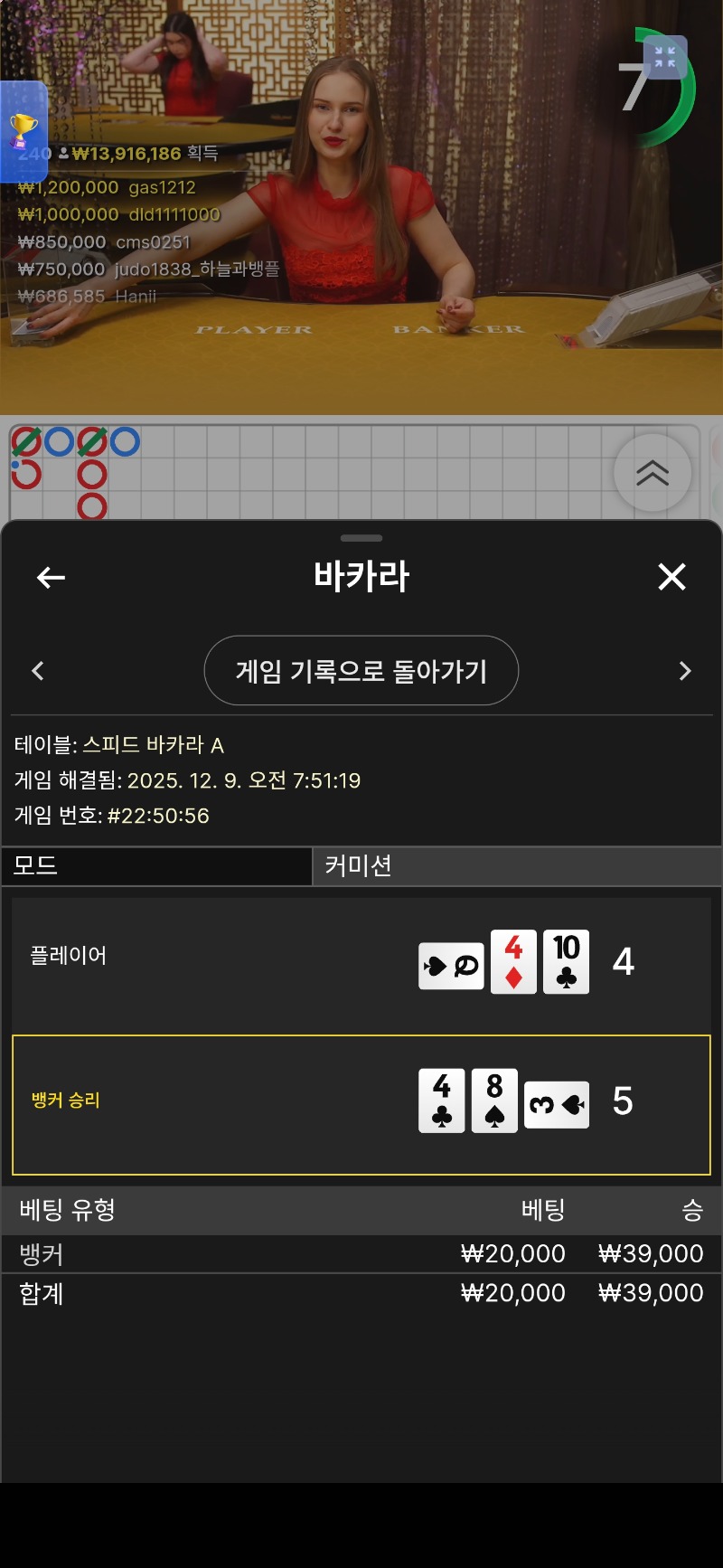Expand the roadmap with the double chevron
The image size is (723, 1568).
pos(652,473)
